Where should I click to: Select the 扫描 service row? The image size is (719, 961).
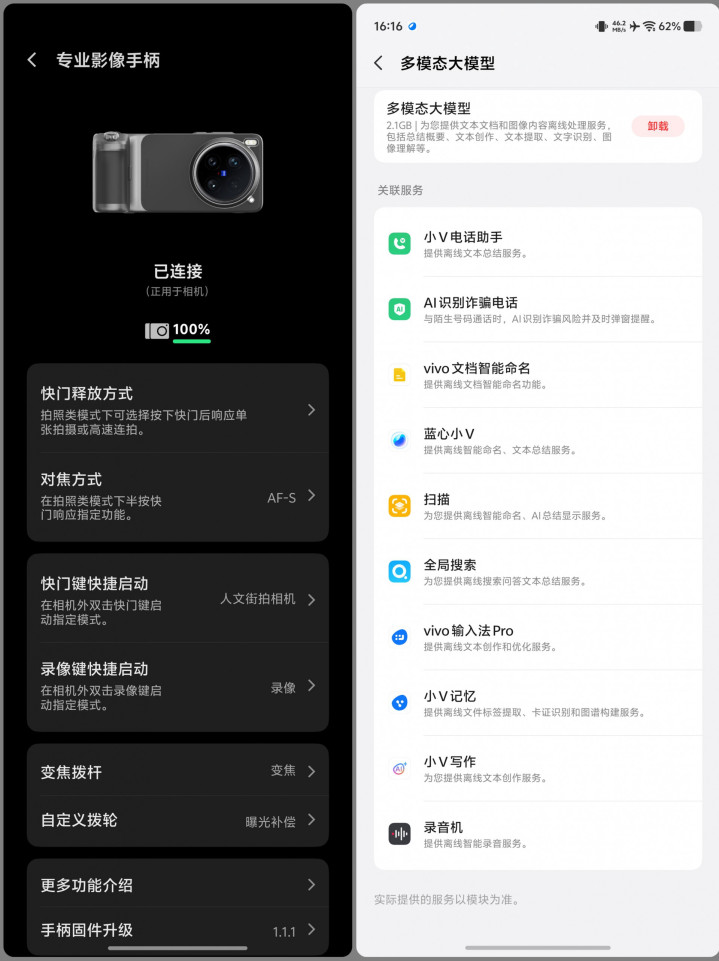click(537, 506)
